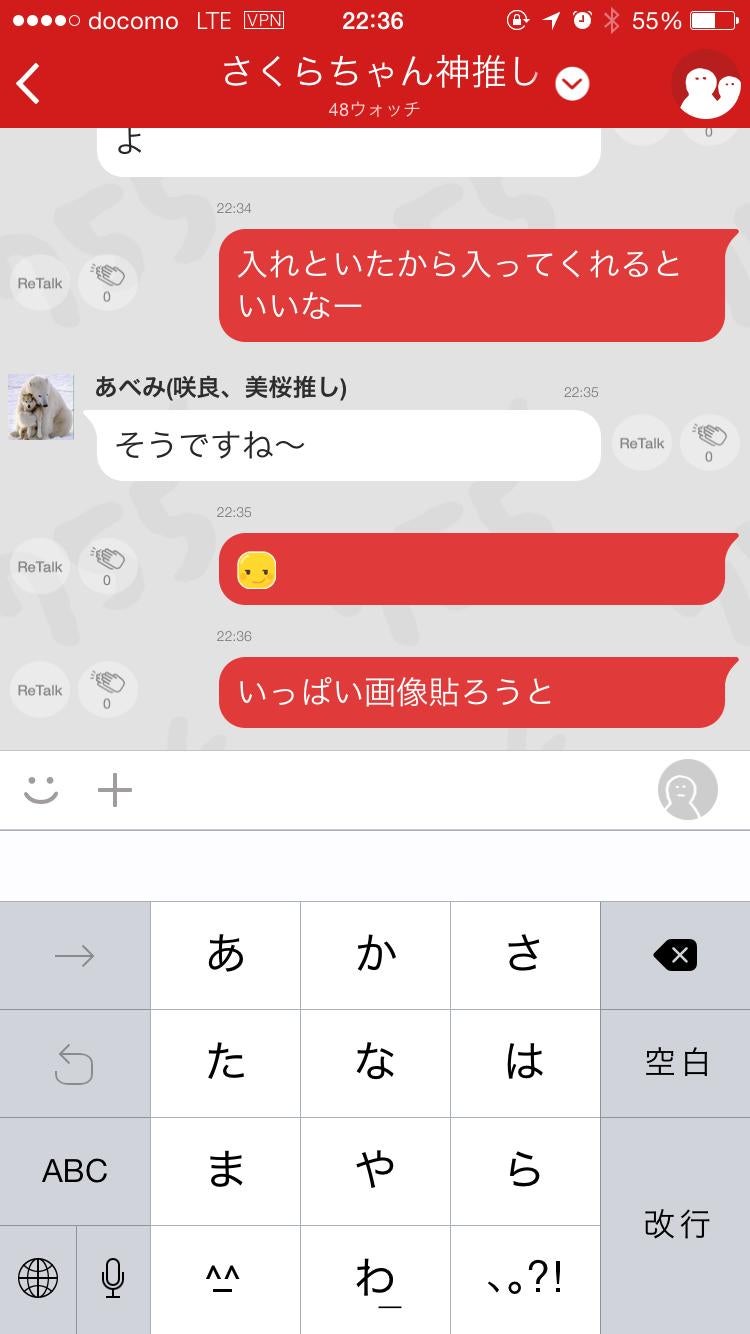Open chat options via the title dropdown arrow
The width and height of the screenshot is (750, 1334).
pos(571,83)
